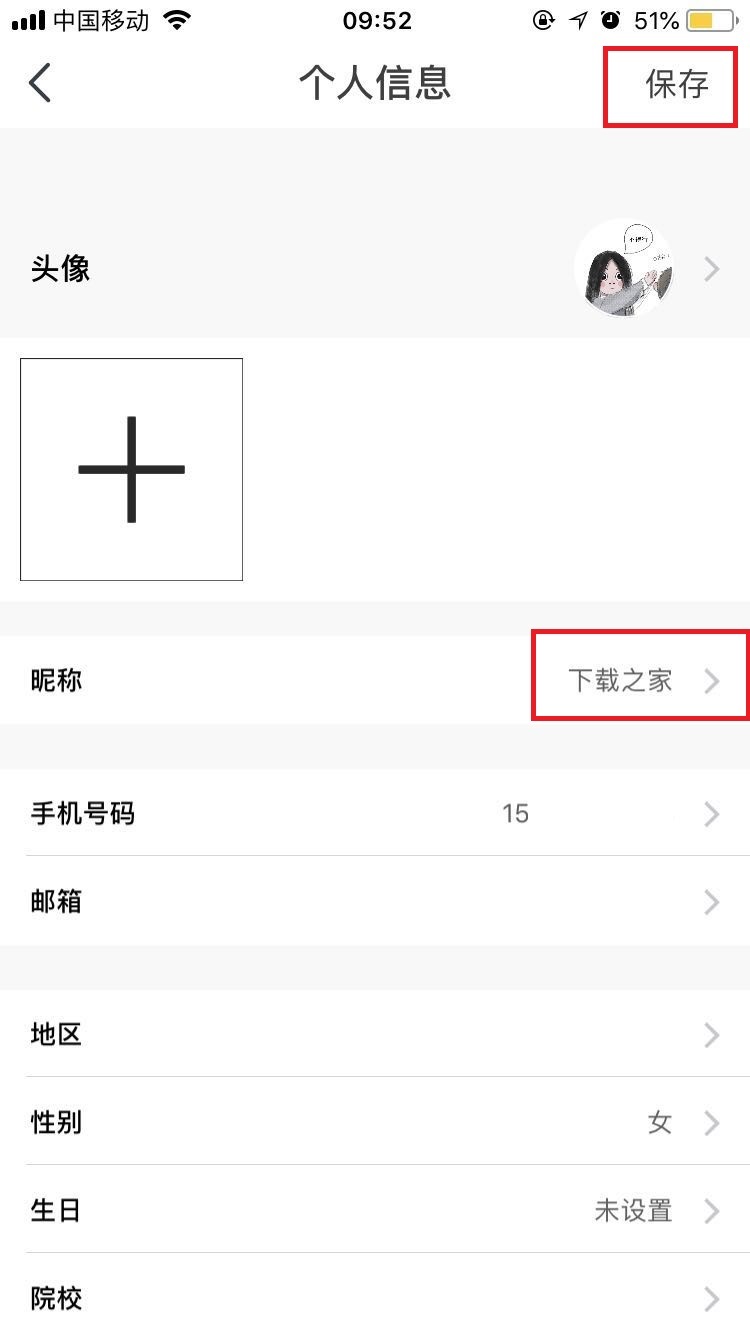Click the back arrow icon

pyautogui.click(x=40, y=83)
